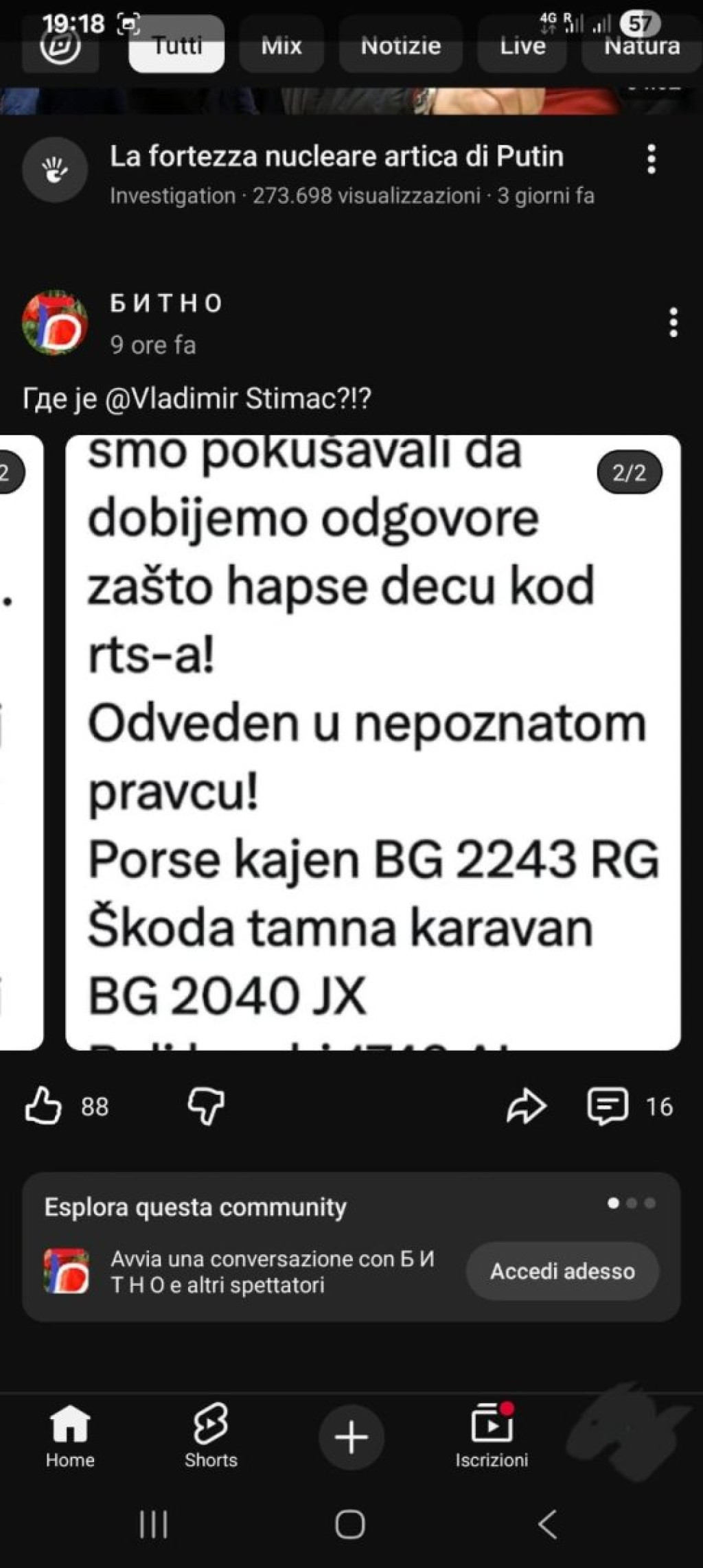
Task: Filter feed by Notizie
Action: tap(401, 46)
